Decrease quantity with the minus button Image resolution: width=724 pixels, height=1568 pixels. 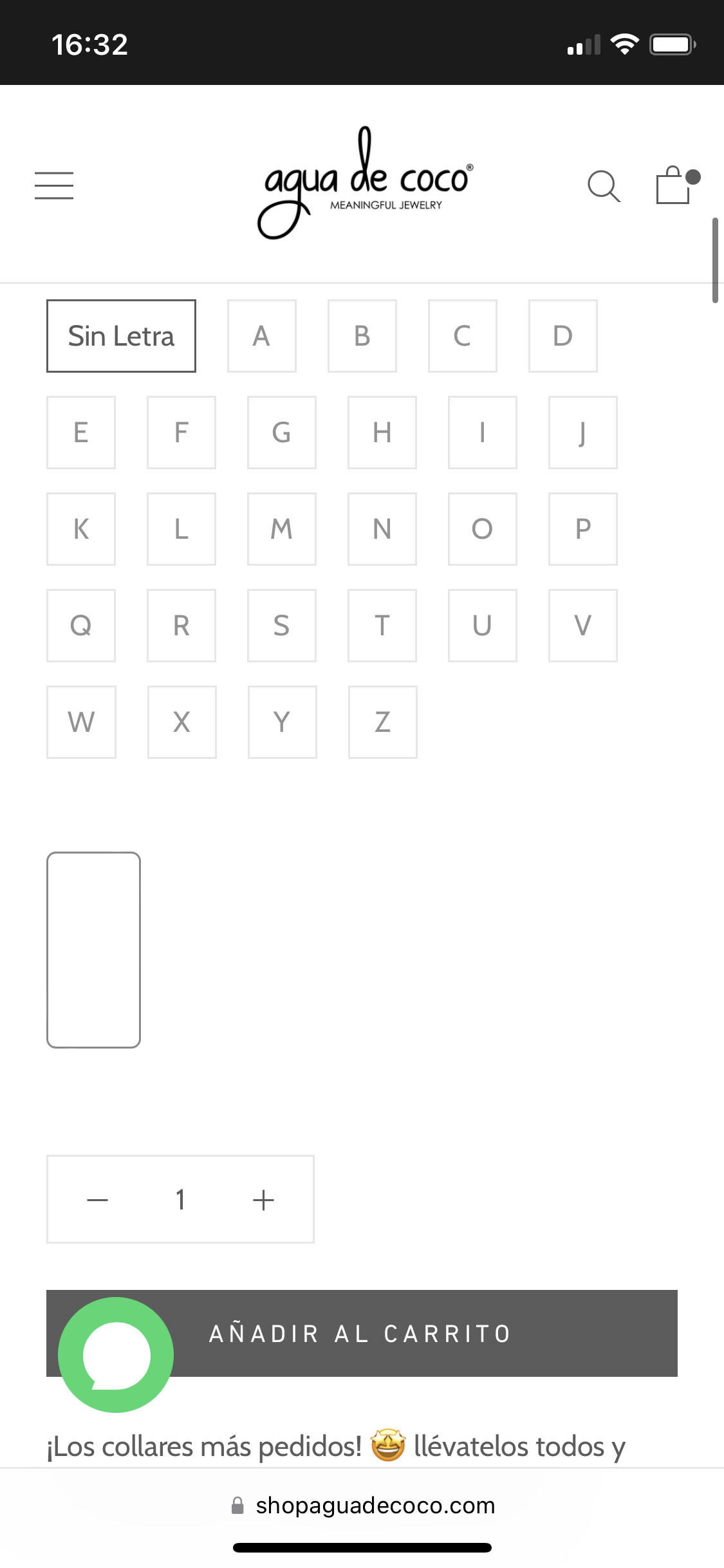pyautogui.click(x=98, y=1200)
